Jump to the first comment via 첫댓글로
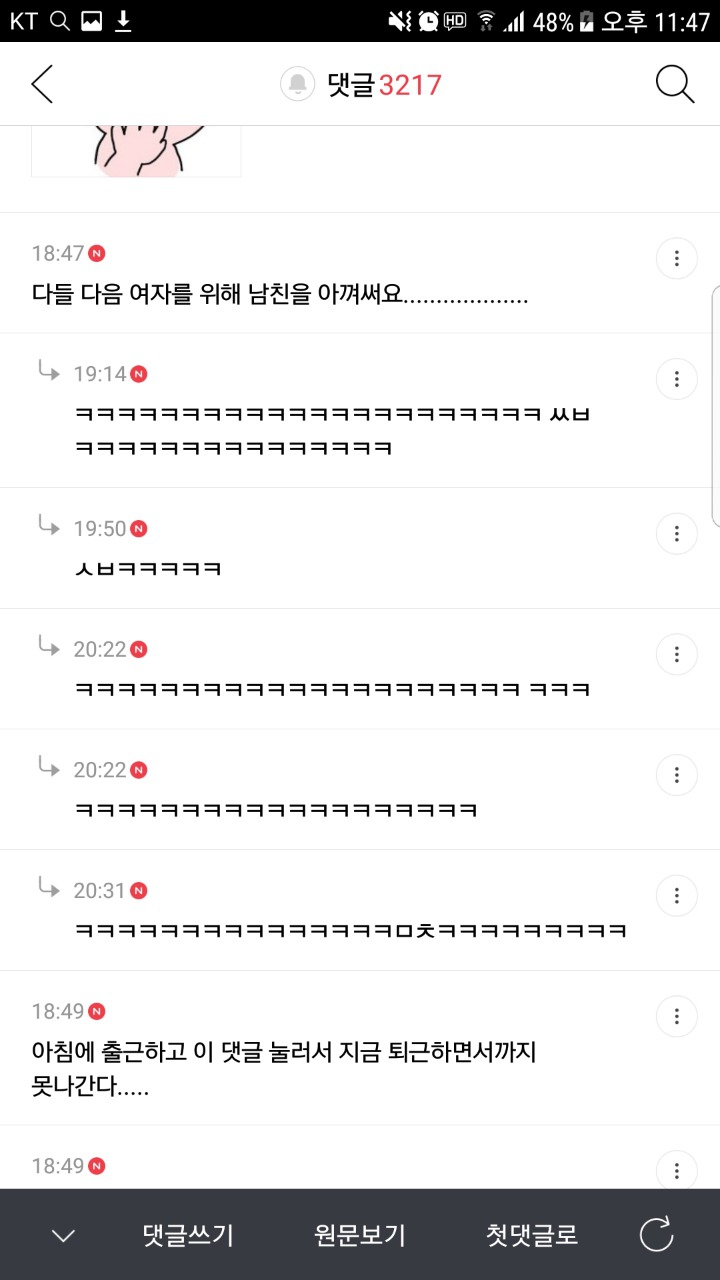Image resolution: width=720 pixels, height=1280 pixels. (532, 1236)
